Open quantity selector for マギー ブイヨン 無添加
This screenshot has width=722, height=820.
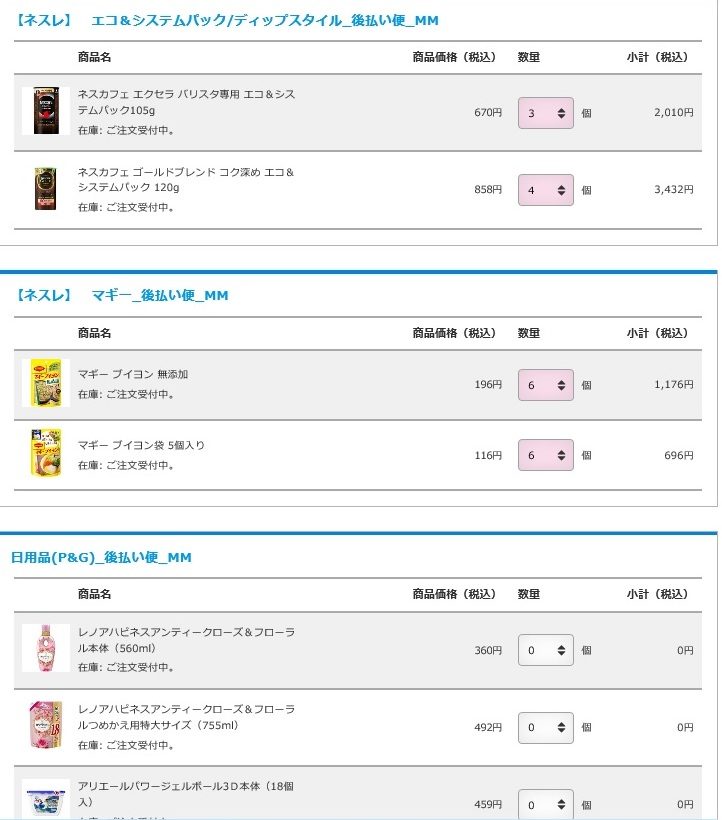pyautogui.click(x=545, y=385)
